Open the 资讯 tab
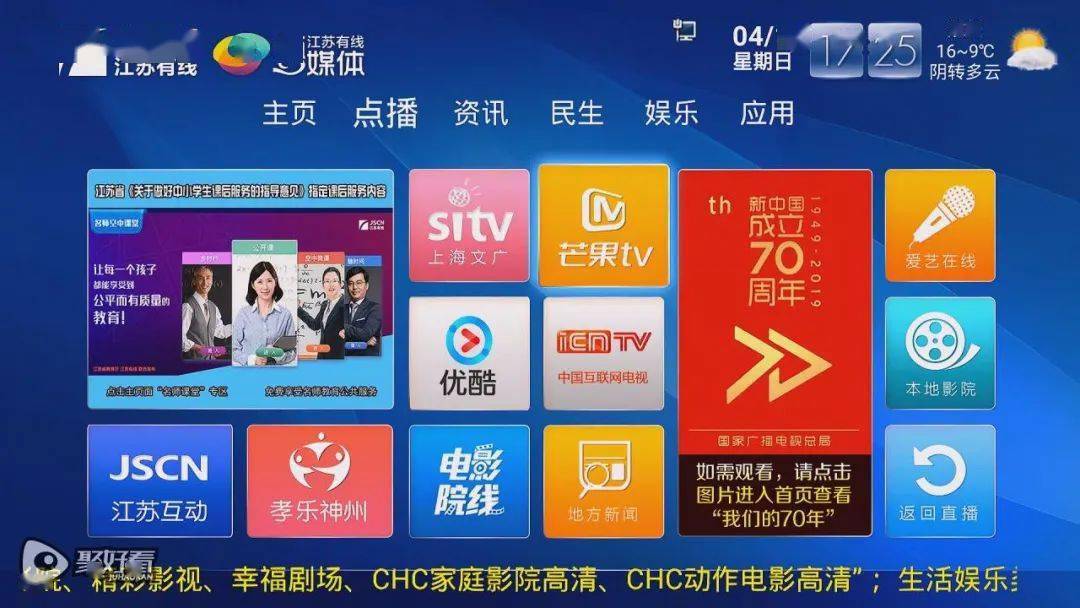The width and height of the screenshot is (1080, 608). coord(481,113)
